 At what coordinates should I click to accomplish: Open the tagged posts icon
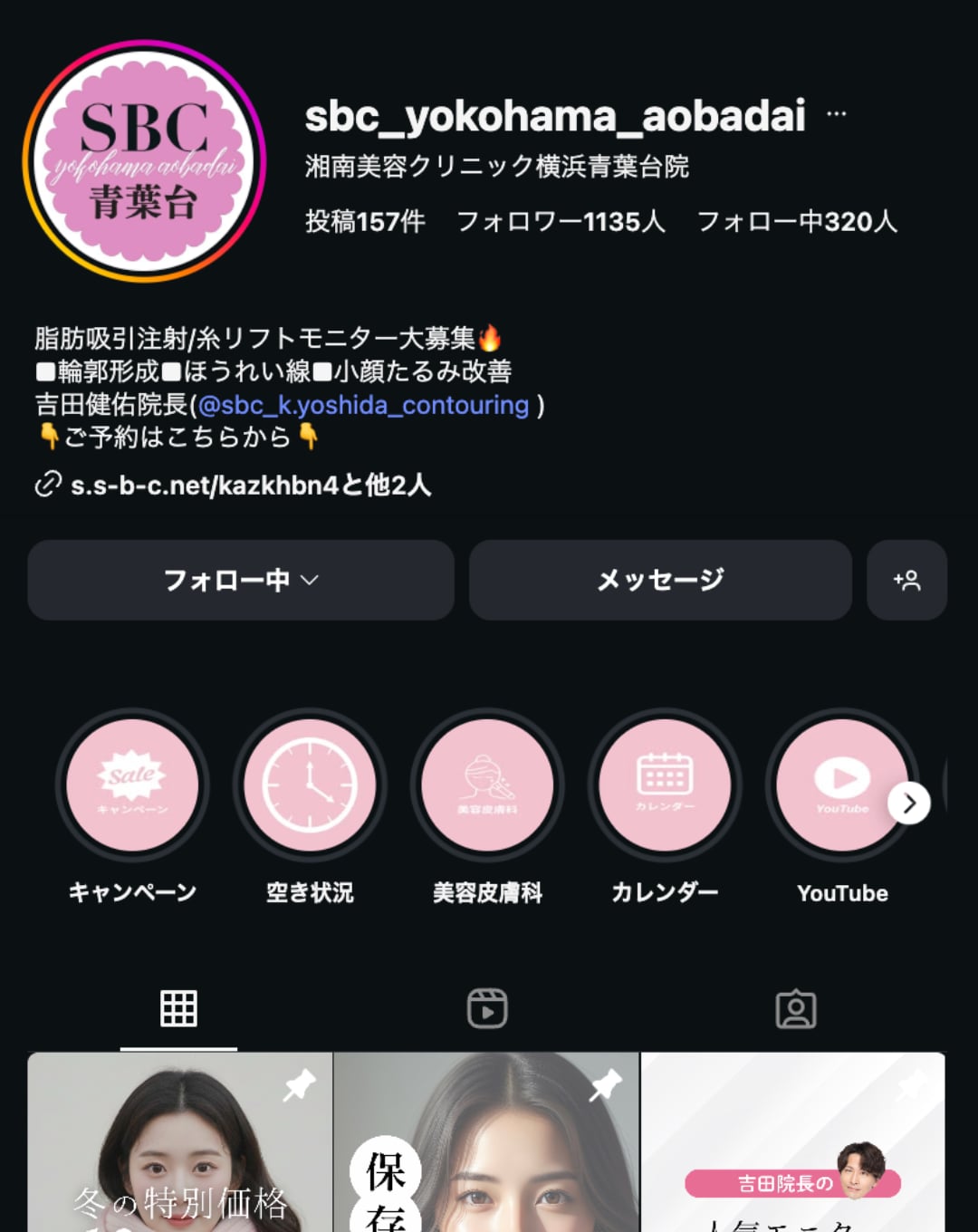coord(795,1008)
